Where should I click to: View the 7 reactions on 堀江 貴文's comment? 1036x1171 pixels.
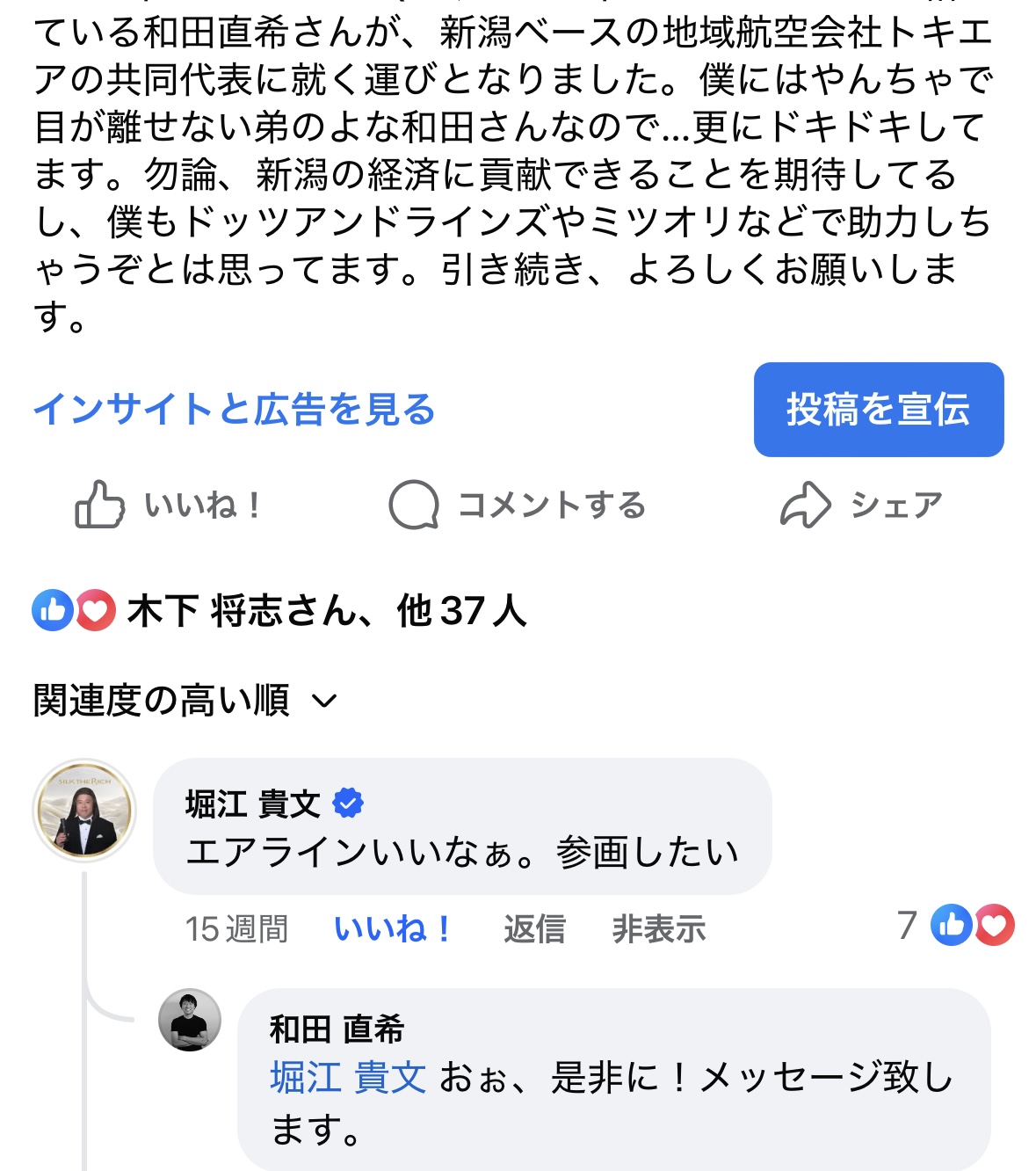(958, 925)
